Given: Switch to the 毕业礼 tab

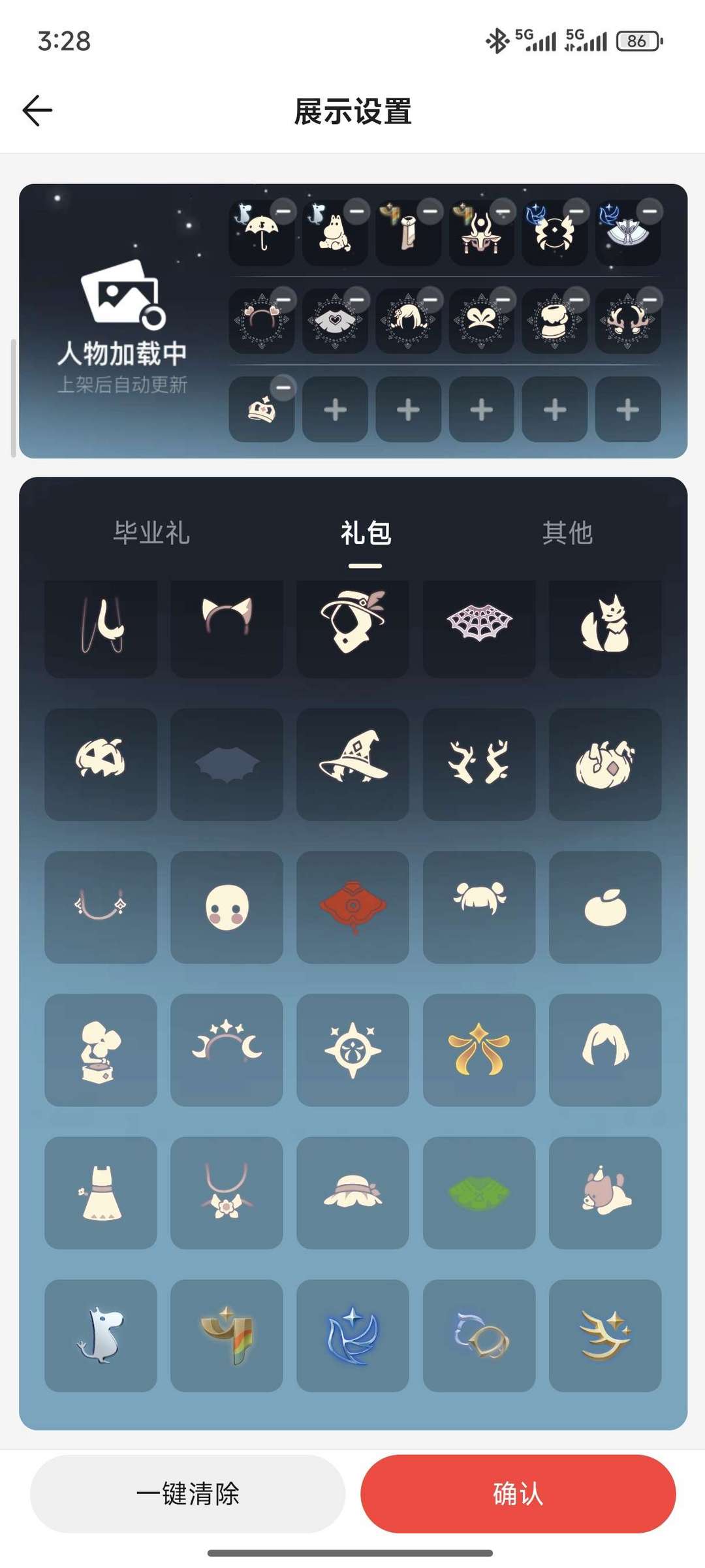Looking at the screenshot, I should click(x=151, y=533).
